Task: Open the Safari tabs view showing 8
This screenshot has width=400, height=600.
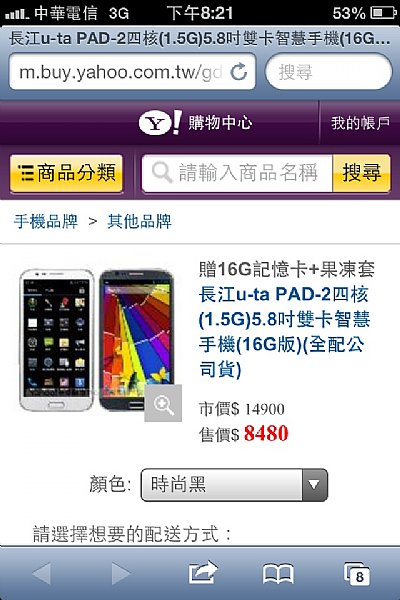Action: pos(357,573)
